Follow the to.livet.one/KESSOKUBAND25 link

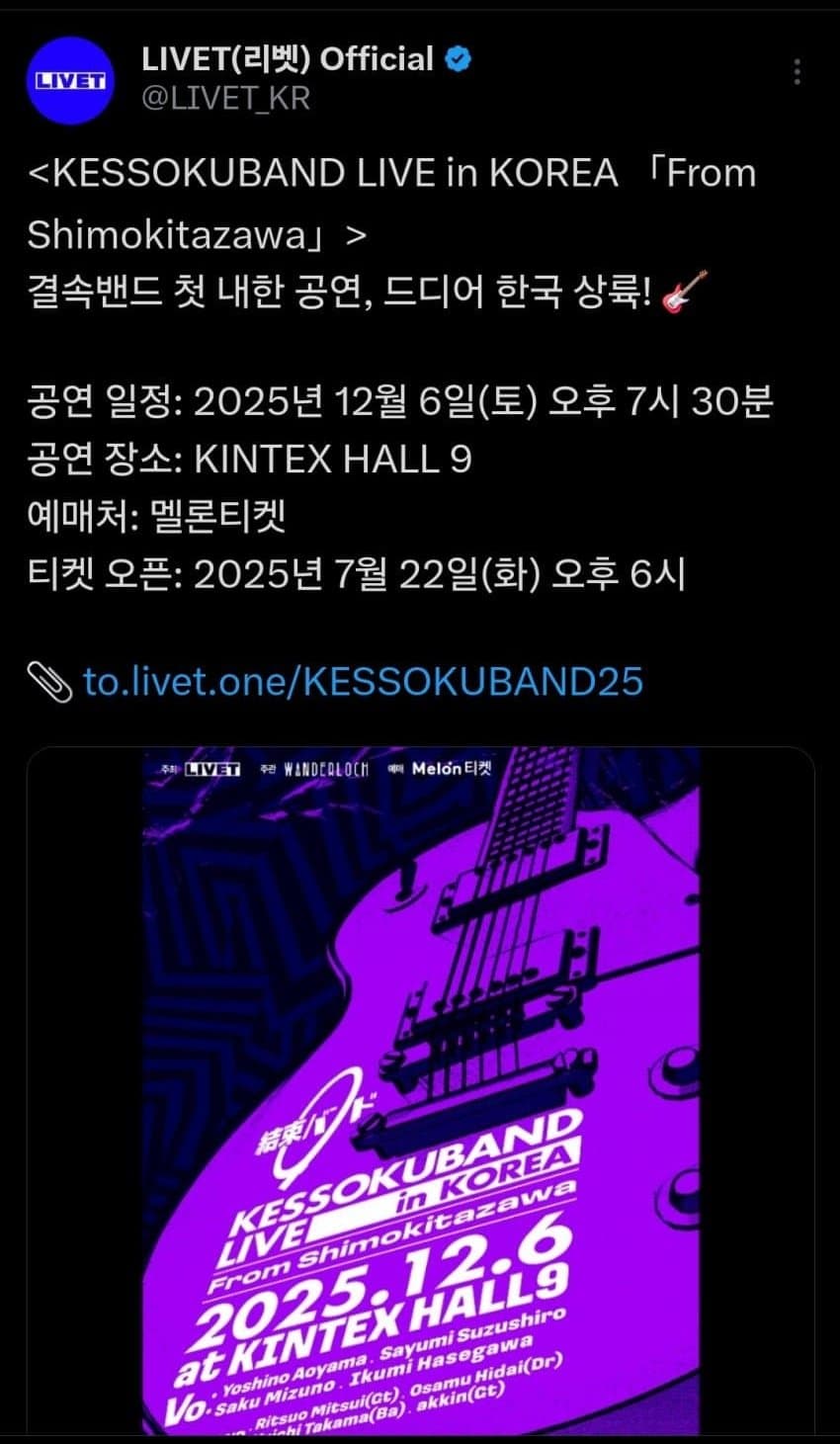[363, 681]
